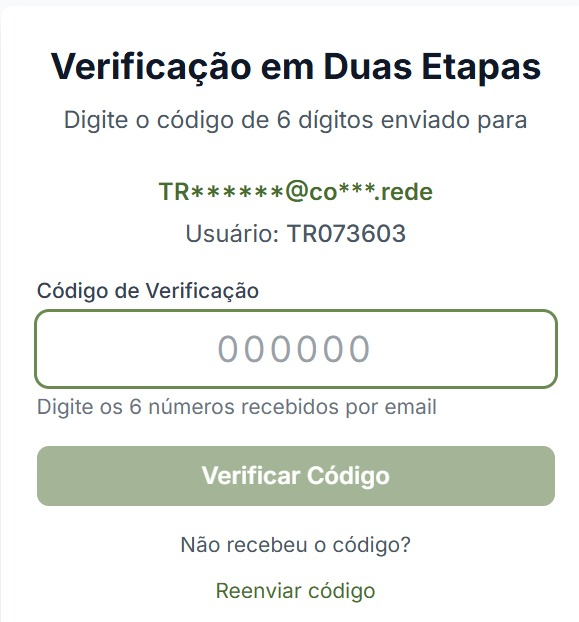
Task: Focus the Código de Verificação field
Action: [x=296, y=349]
